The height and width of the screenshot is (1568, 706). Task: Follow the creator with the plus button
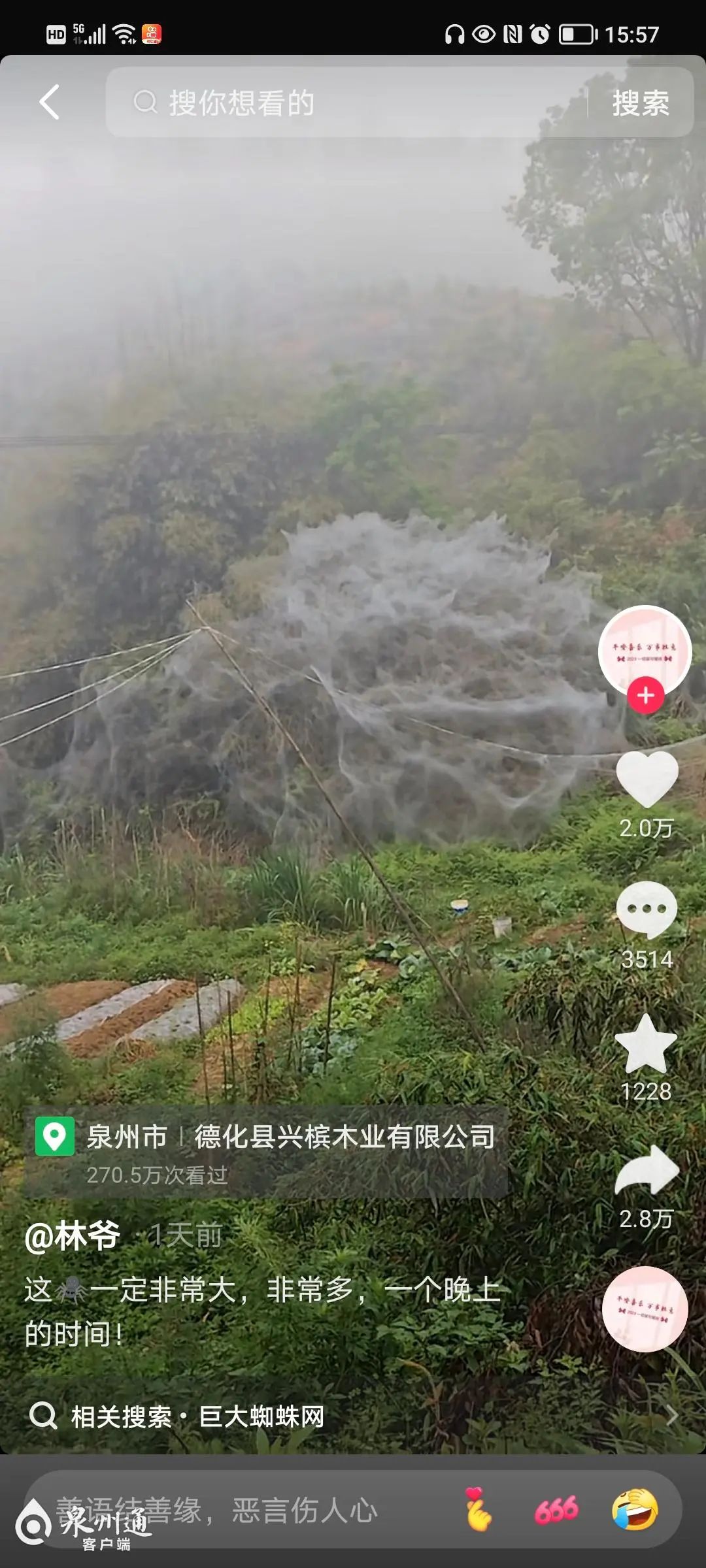pyautogui.click(x=645, y=696)
